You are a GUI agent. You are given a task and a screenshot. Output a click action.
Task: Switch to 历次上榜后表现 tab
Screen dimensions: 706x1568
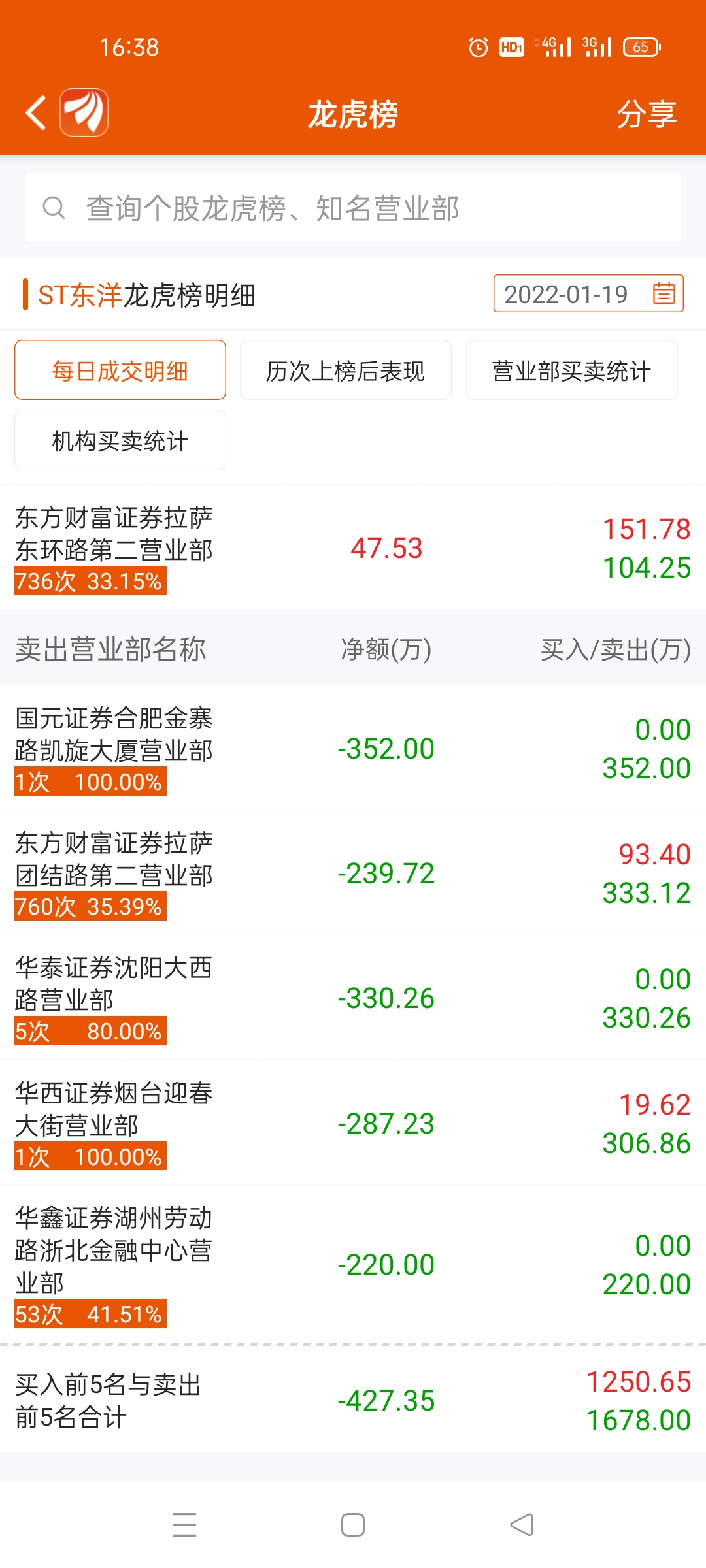pyautogui.click(x=346, y=370)
